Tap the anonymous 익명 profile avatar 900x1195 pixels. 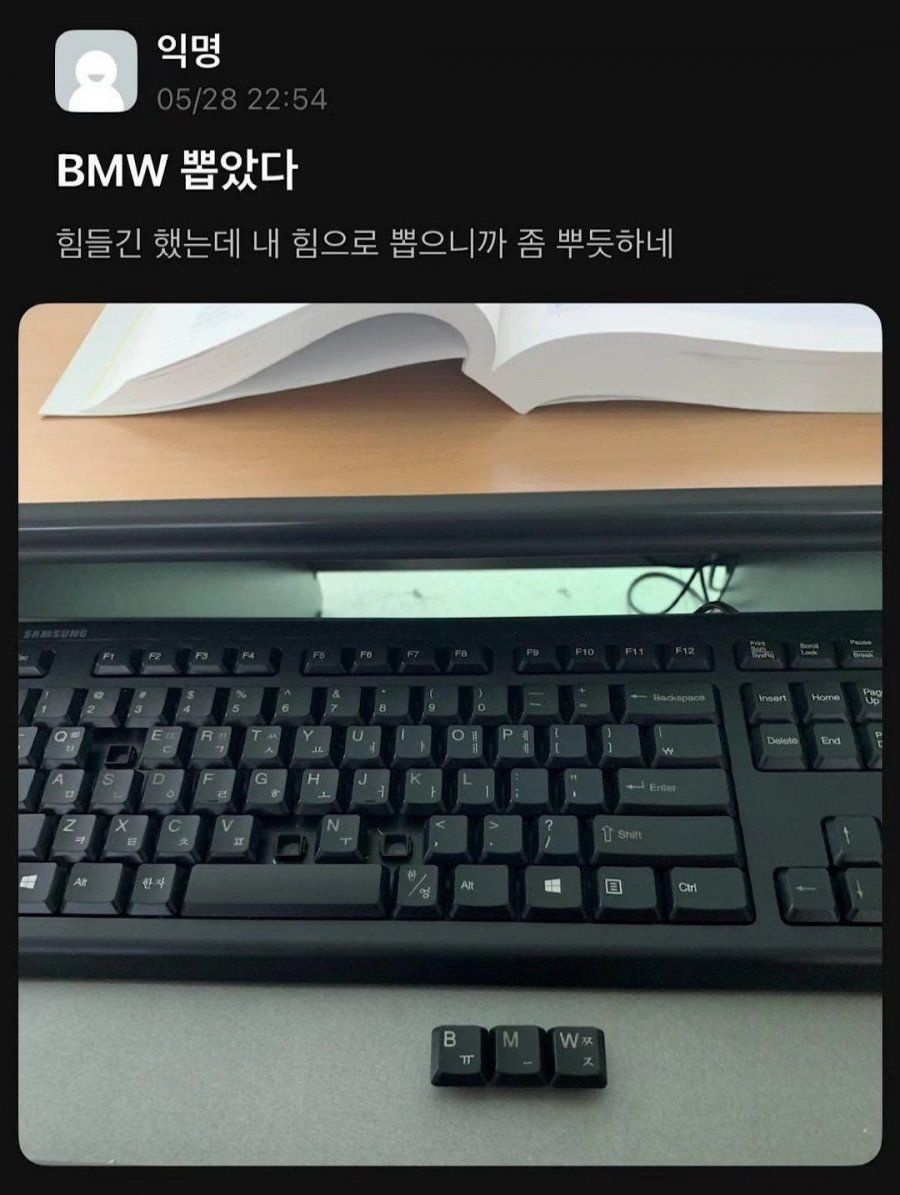click(x=95, y=71)
